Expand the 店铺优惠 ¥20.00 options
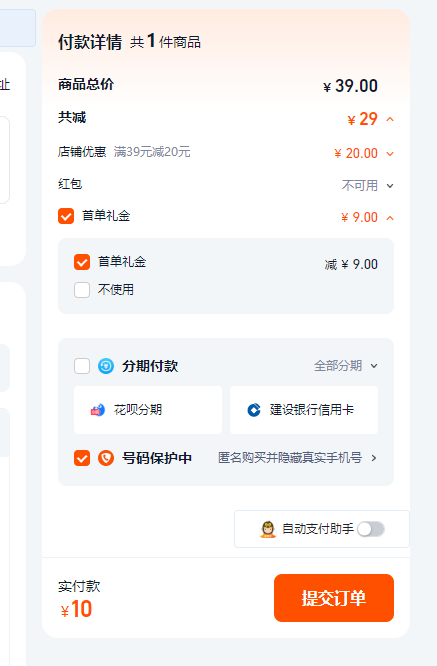The width and height of the screenshot is (437, 666). (x=390, y=154)
